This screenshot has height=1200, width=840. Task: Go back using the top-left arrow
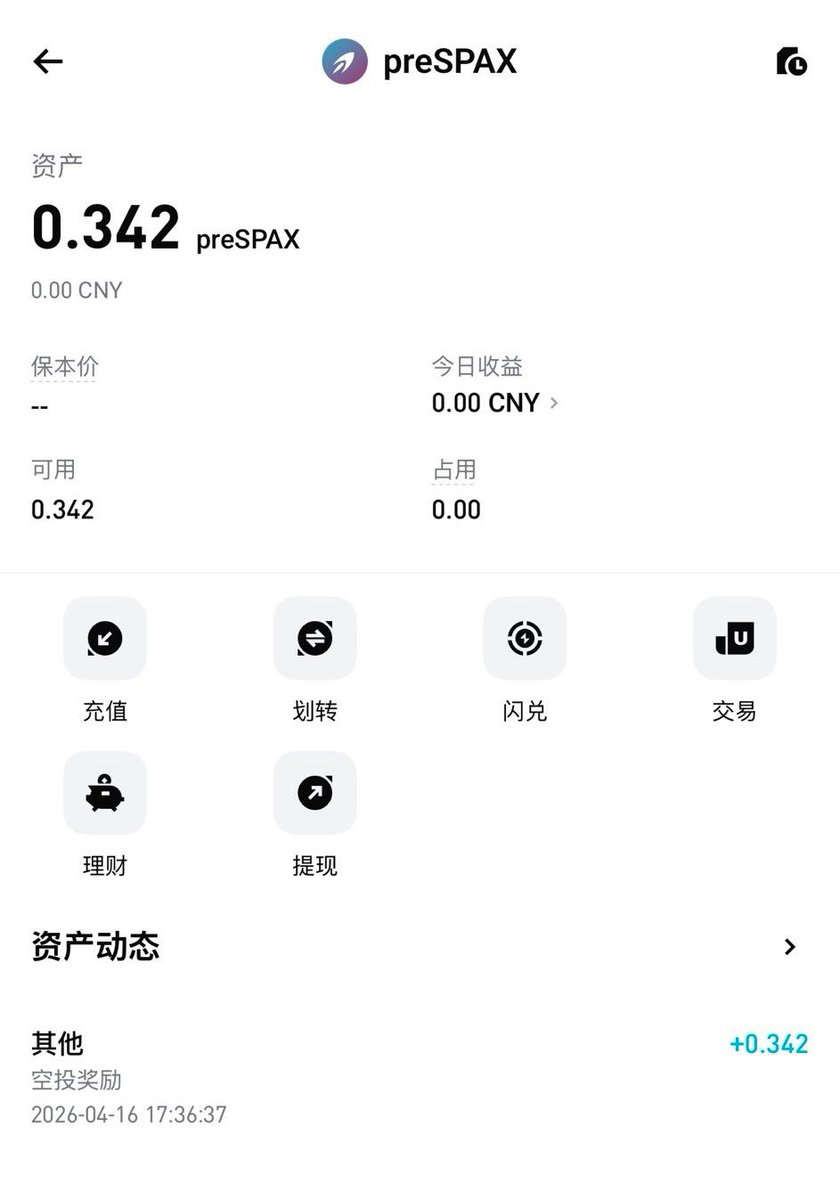tap(48, 62)
